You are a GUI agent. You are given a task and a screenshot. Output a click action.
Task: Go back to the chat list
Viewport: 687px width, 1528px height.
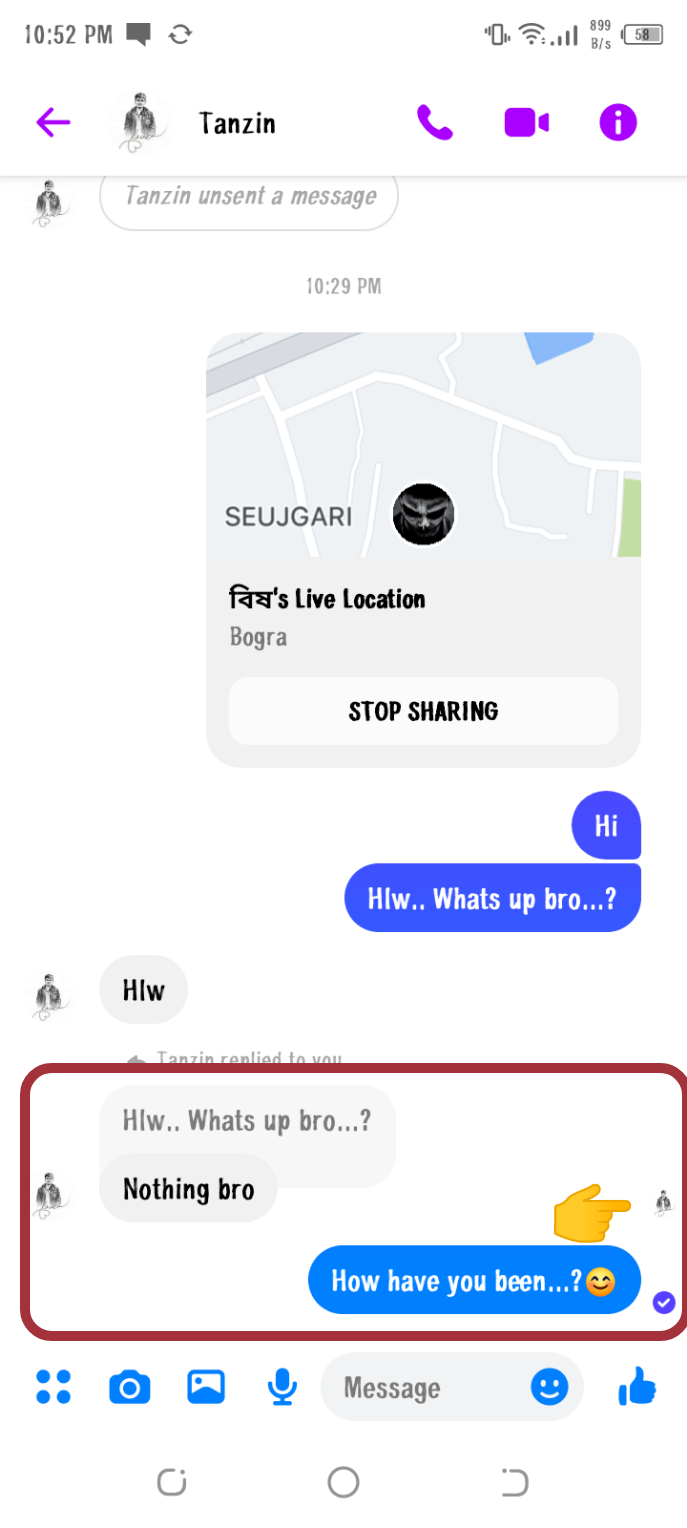click(x=53, y=123)
